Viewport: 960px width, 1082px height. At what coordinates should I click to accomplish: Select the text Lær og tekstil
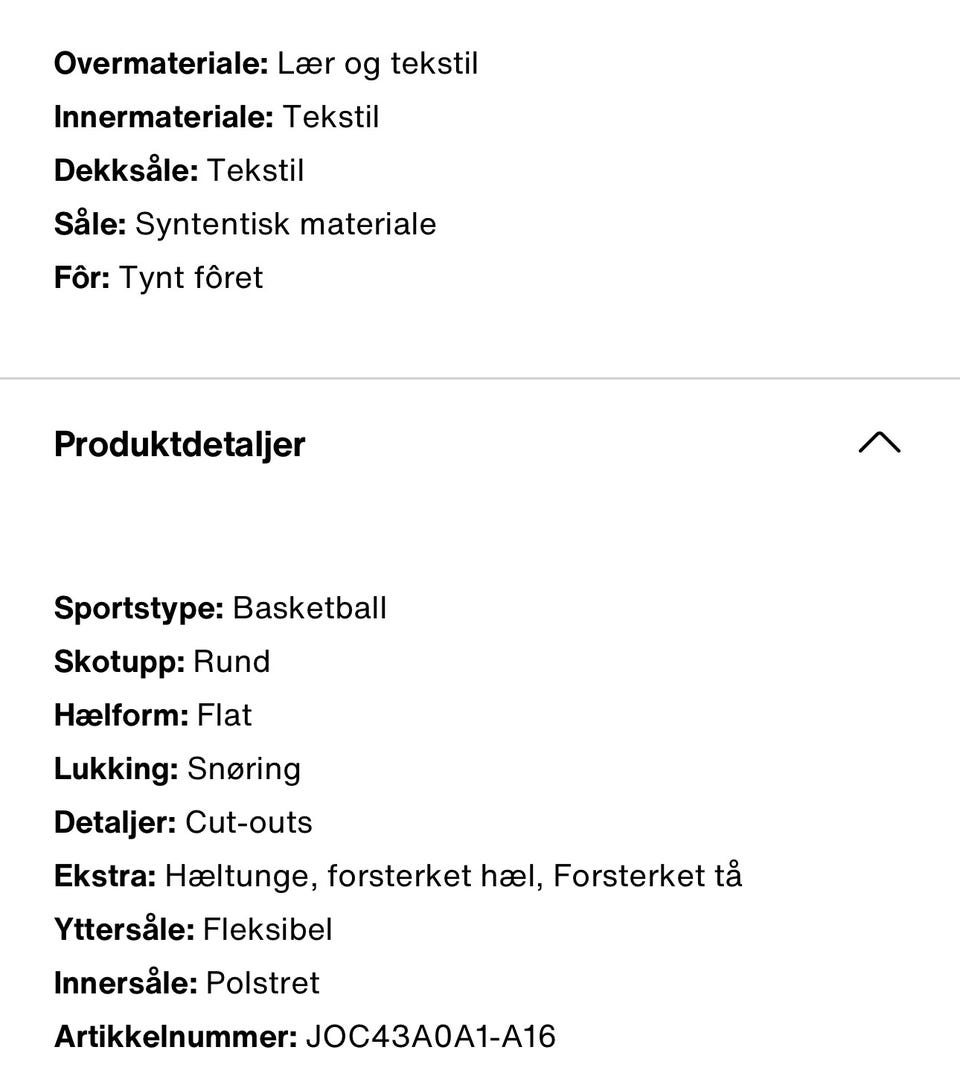378,63
